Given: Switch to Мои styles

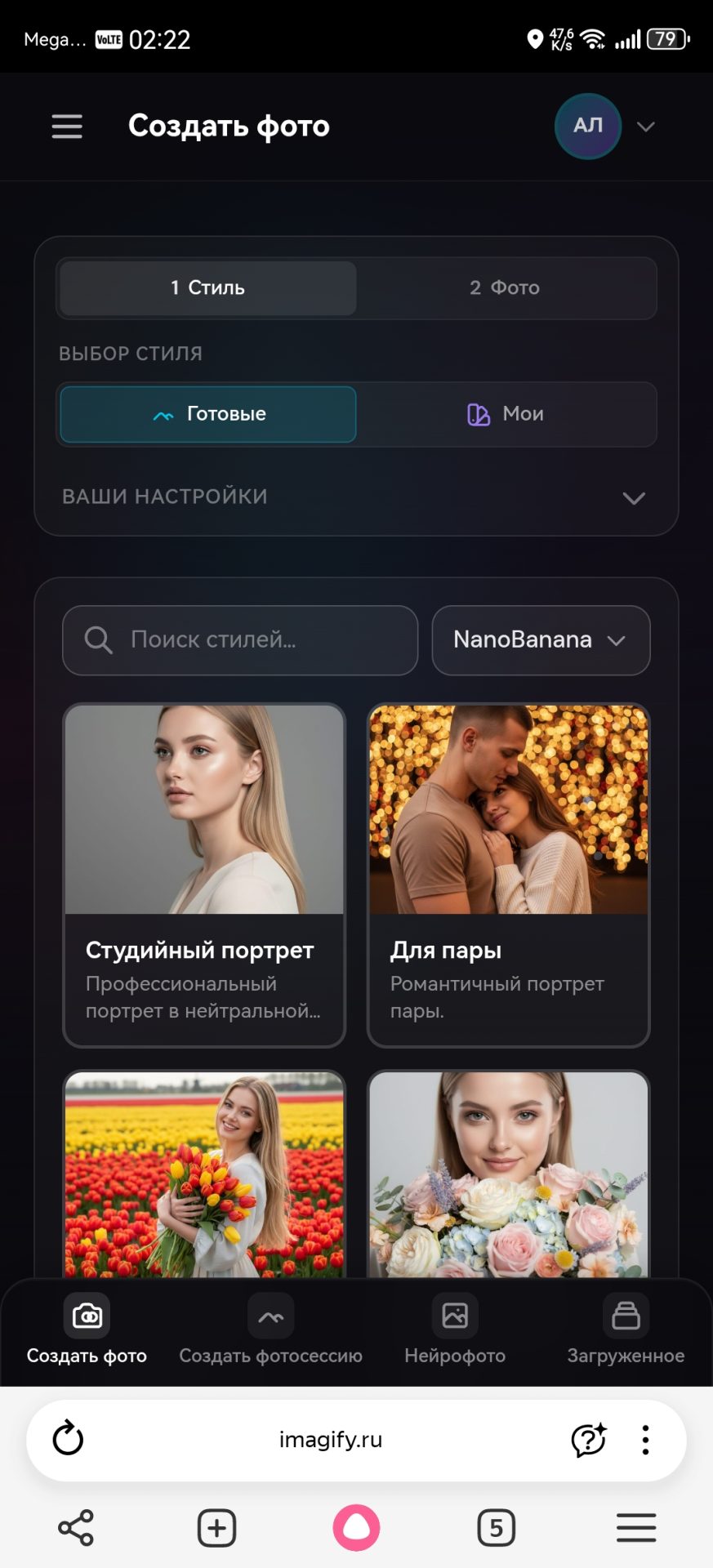Looking at the screenshot, I should tap(505, 414).
